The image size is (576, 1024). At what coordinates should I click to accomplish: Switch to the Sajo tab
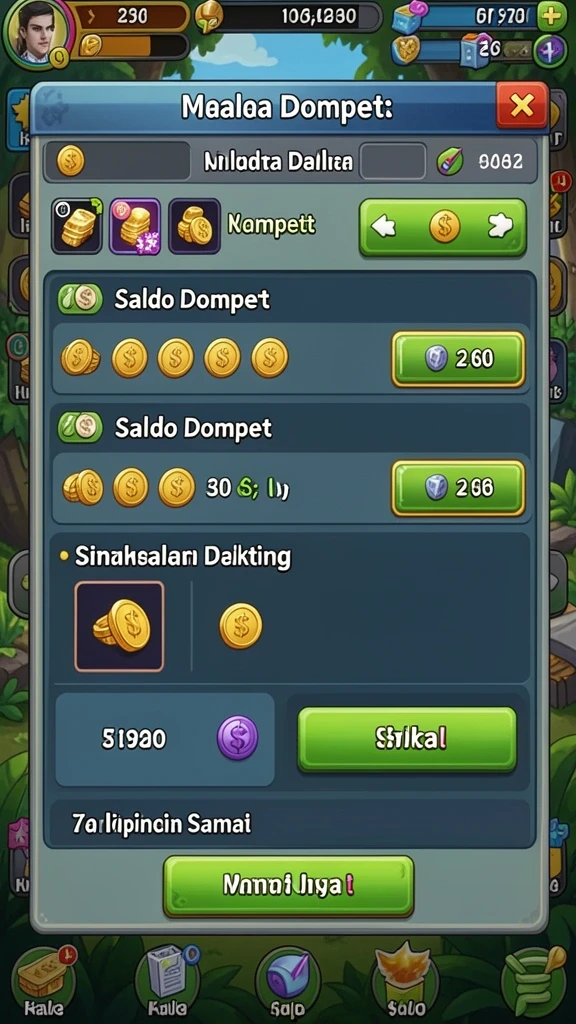(288, 984)
